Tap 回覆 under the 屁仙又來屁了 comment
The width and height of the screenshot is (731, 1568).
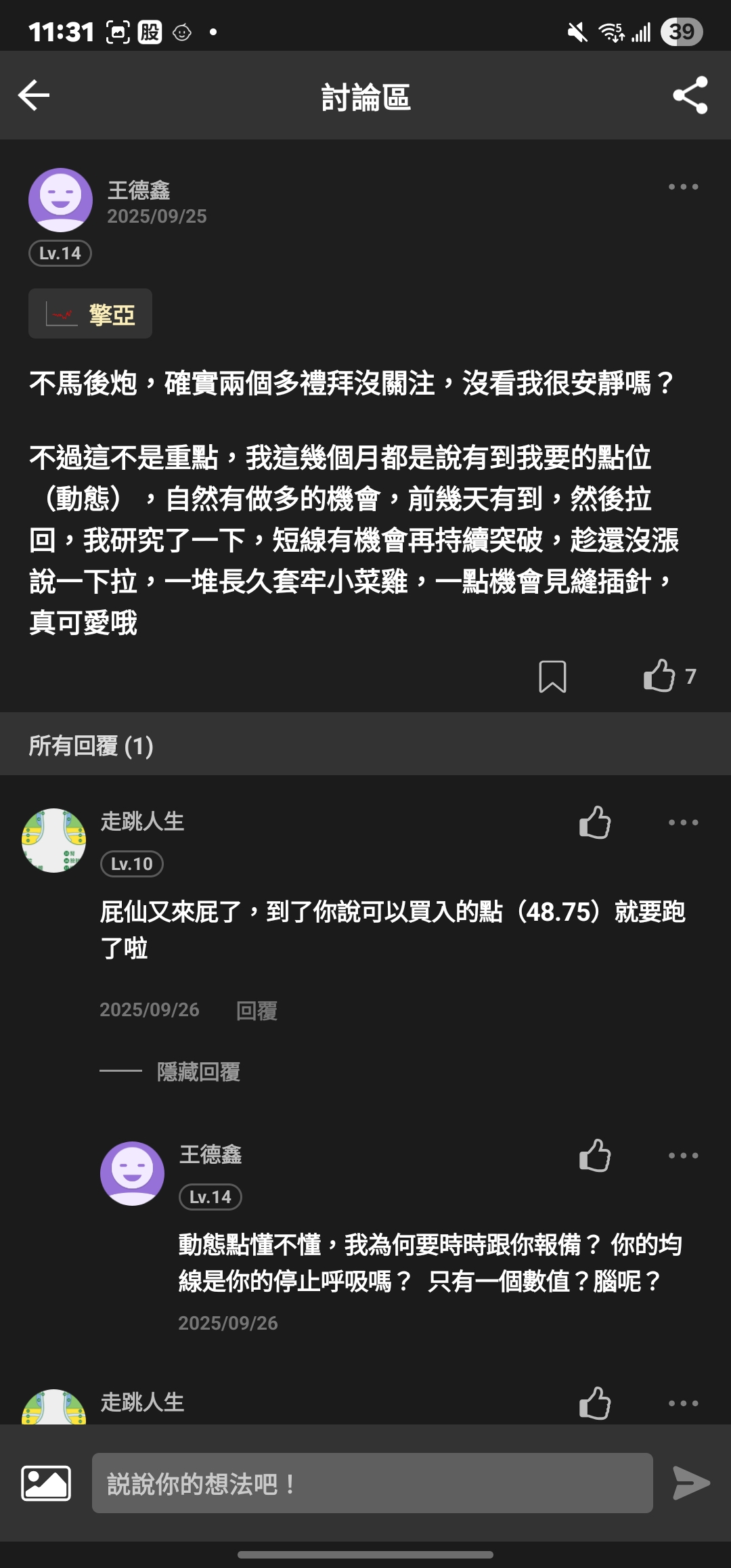257,1010
